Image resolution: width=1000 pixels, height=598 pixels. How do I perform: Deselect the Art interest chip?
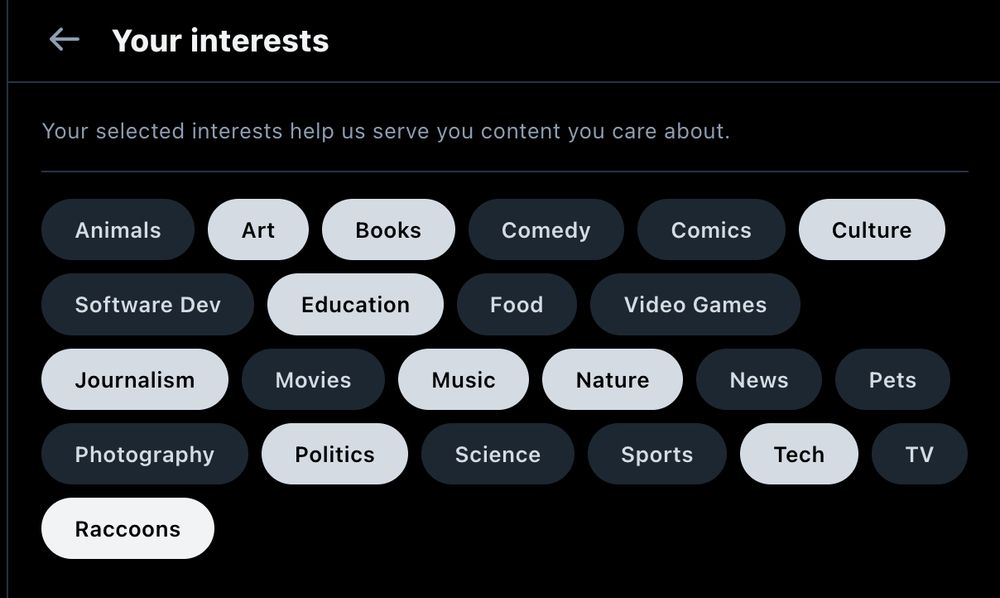pyautogui.click(x=258, y=230)
